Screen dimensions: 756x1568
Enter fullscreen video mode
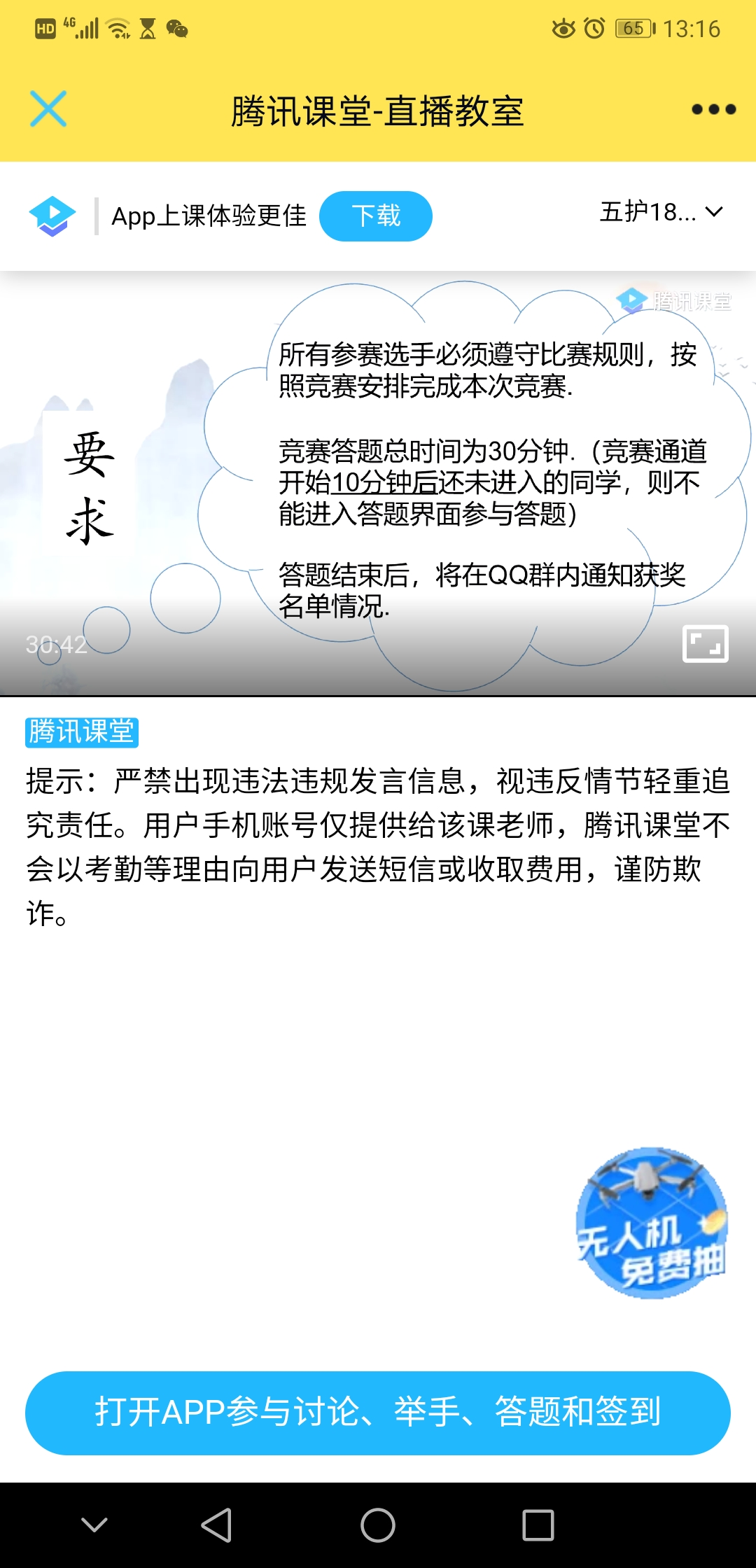coord(705,643)
